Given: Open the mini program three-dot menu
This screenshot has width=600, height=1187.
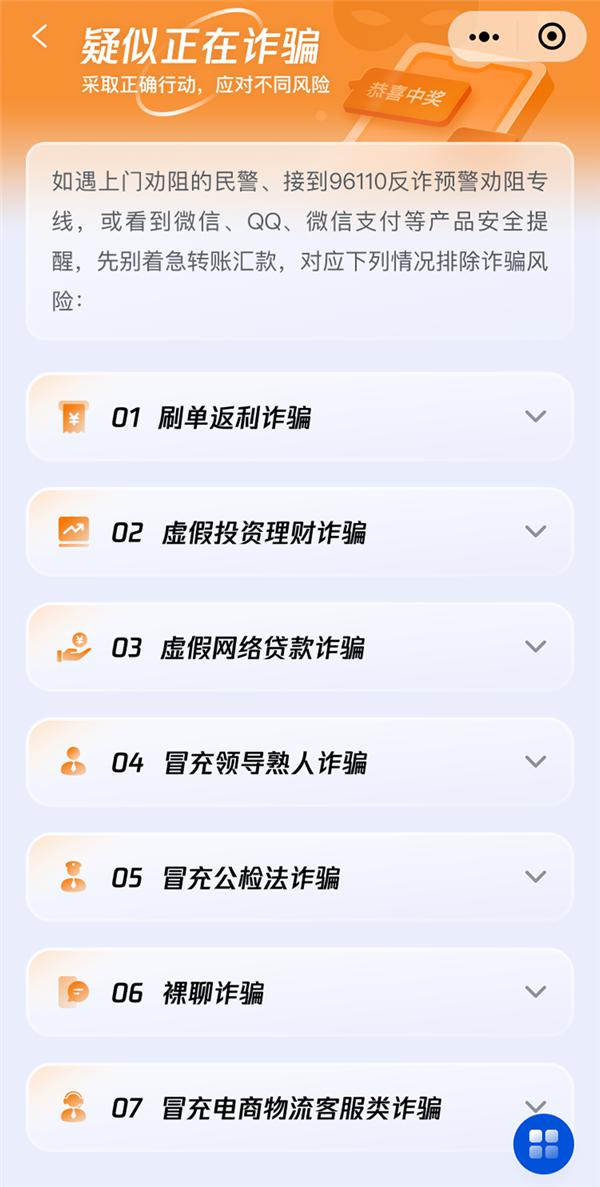Looking at the screenshot, I should [483, 37].
